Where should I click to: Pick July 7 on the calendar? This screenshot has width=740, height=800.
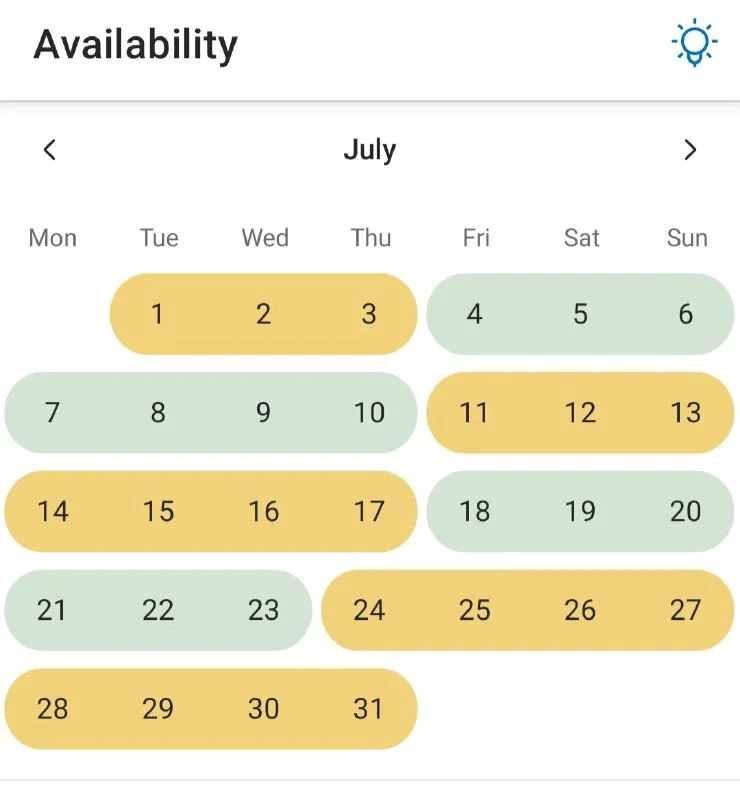(x=52, y=412)
